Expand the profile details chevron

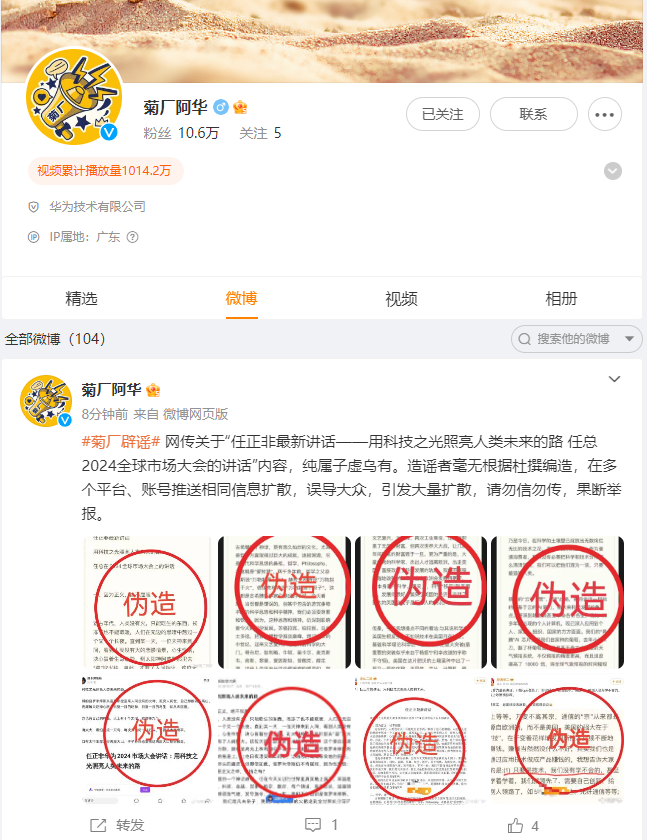(614, 171)
